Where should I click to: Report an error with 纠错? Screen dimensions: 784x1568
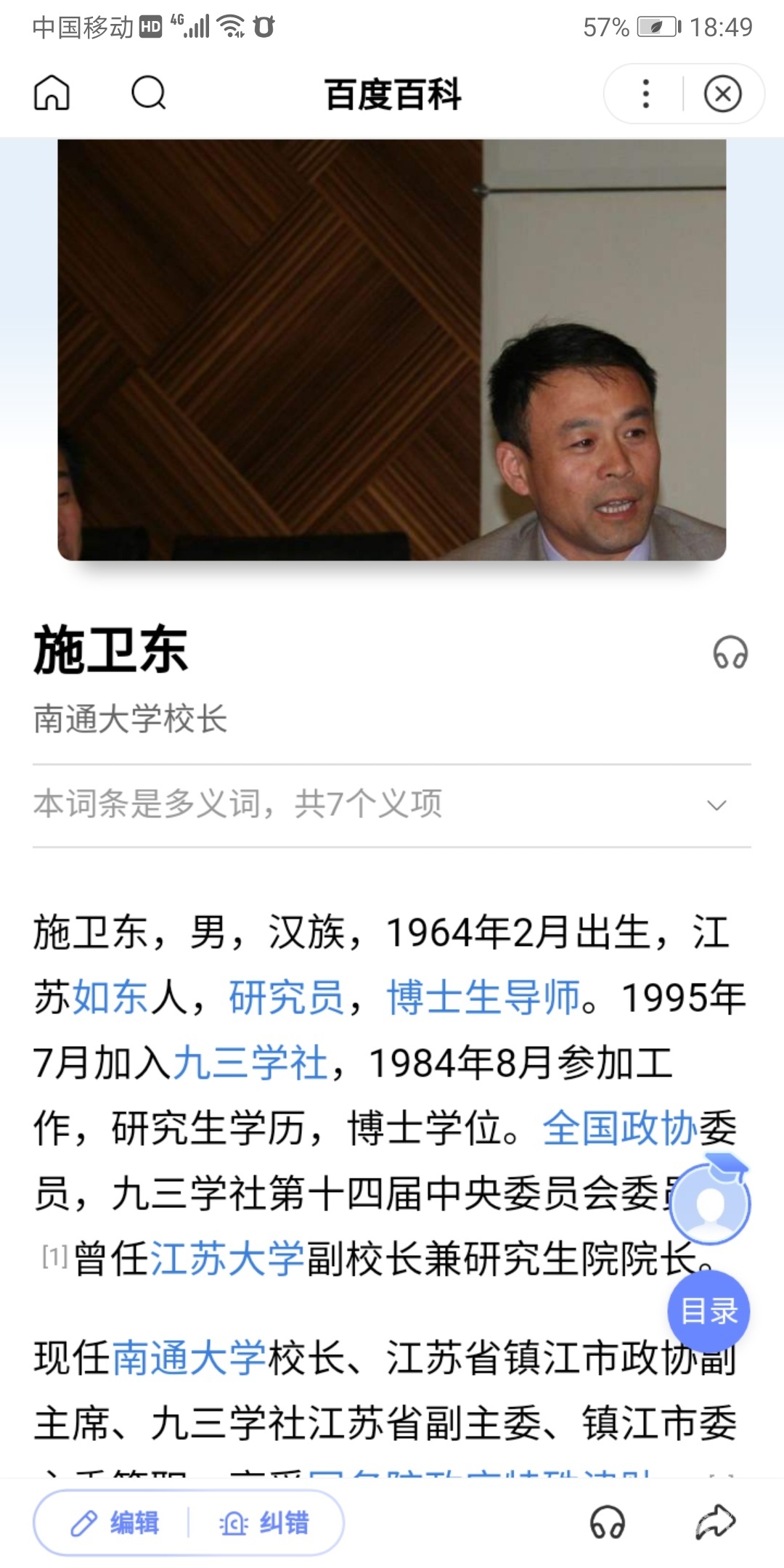264,1523
